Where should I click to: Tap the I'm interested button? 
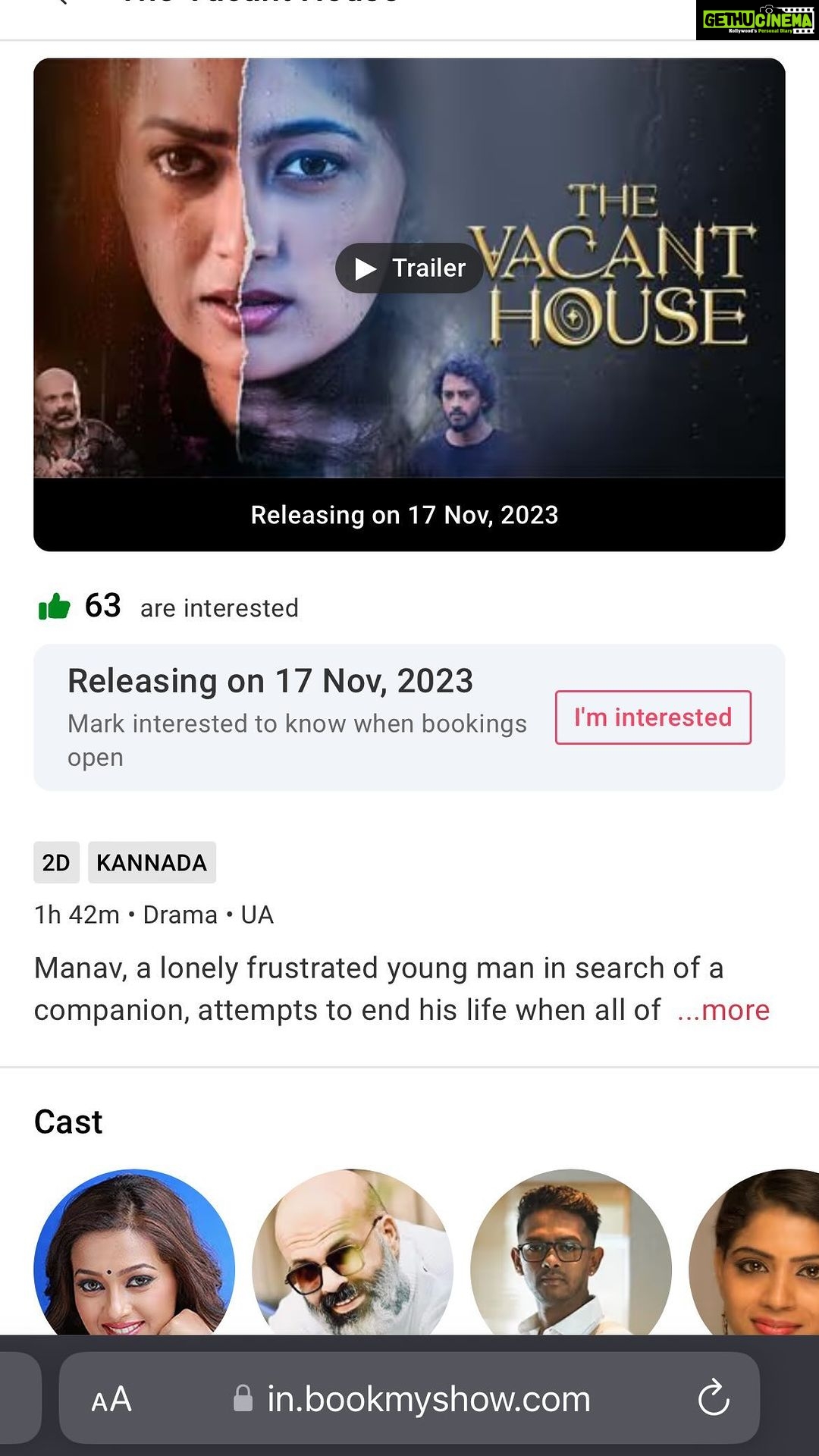(x=653, y=717)
